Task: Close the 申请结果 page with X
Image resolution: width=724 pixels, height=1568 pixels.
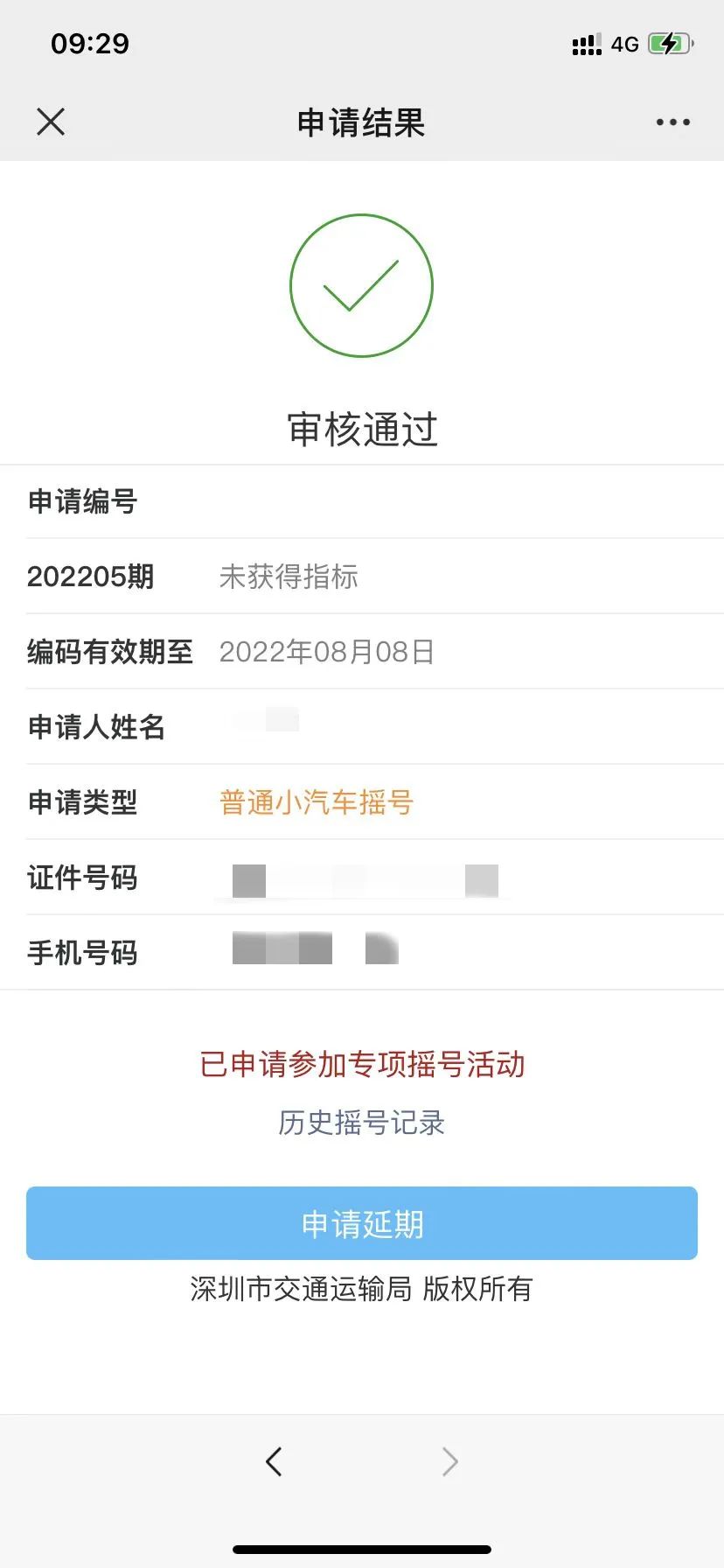Action: click(50, 122)
